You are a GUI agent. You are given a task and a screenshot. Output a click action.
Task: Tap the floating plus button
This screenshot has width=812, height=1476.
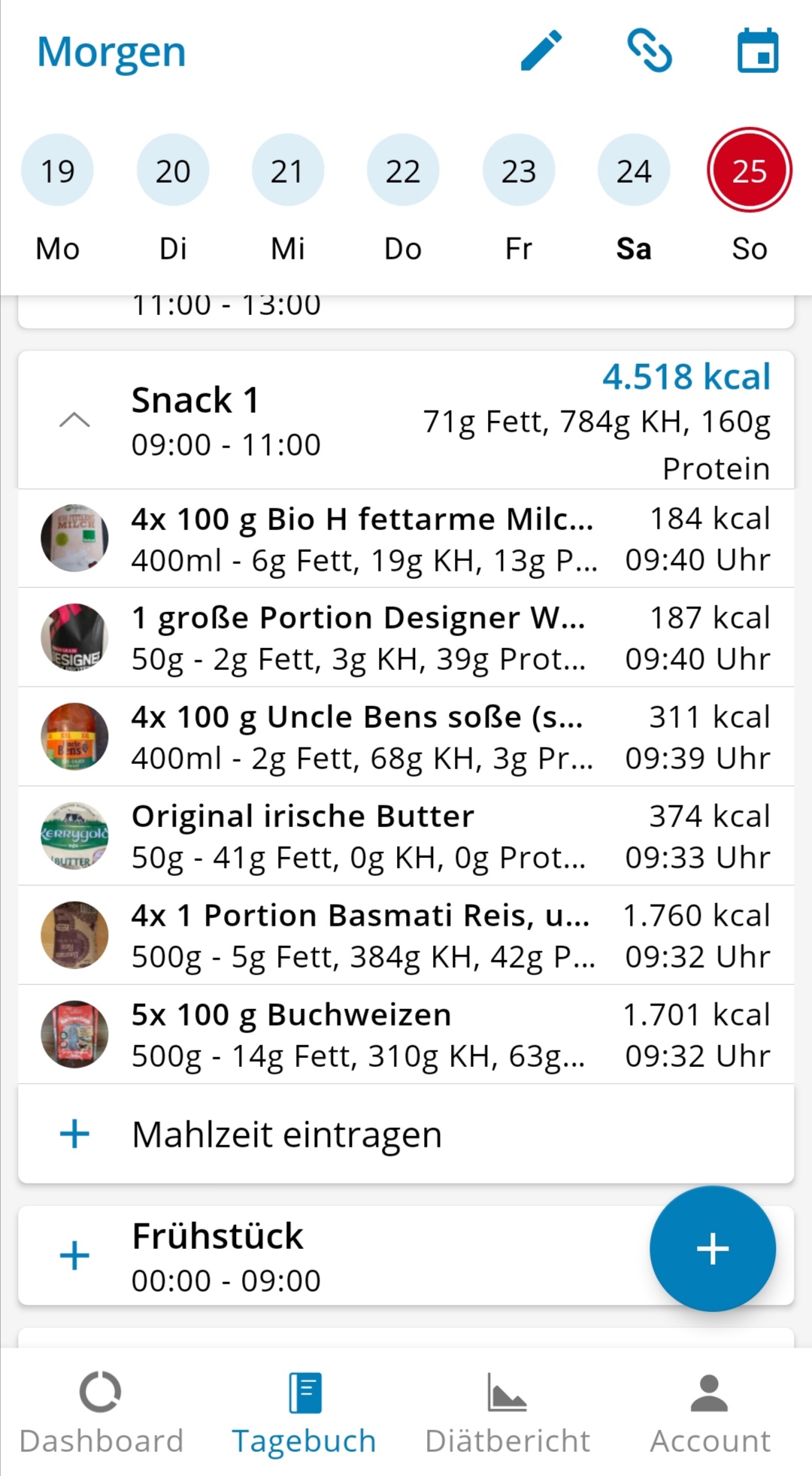[712, 1249]
